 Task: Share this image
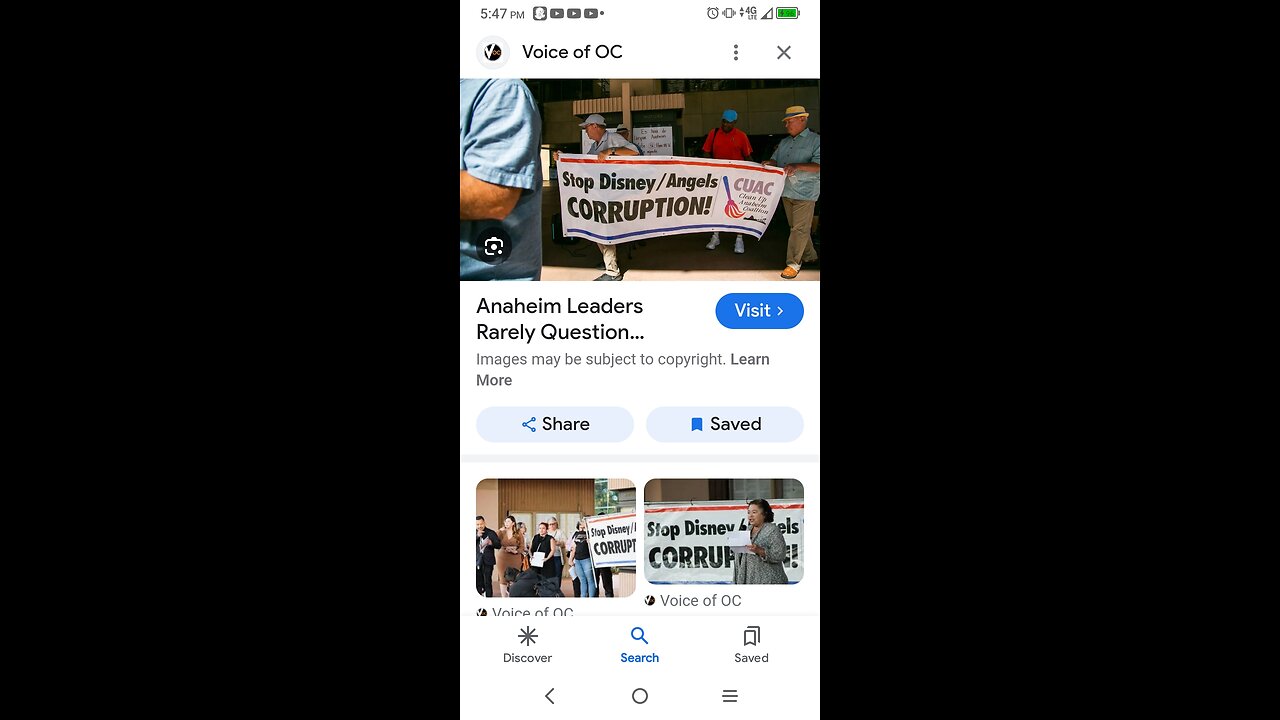pos(555,424)
